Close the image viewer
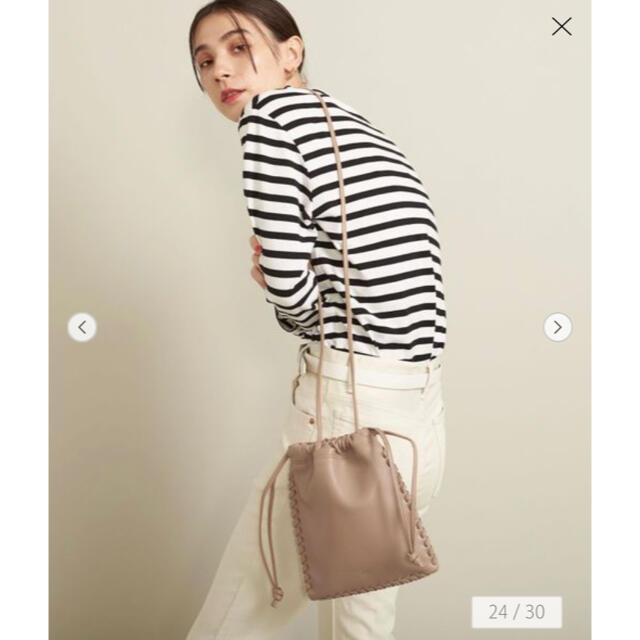 562,27
